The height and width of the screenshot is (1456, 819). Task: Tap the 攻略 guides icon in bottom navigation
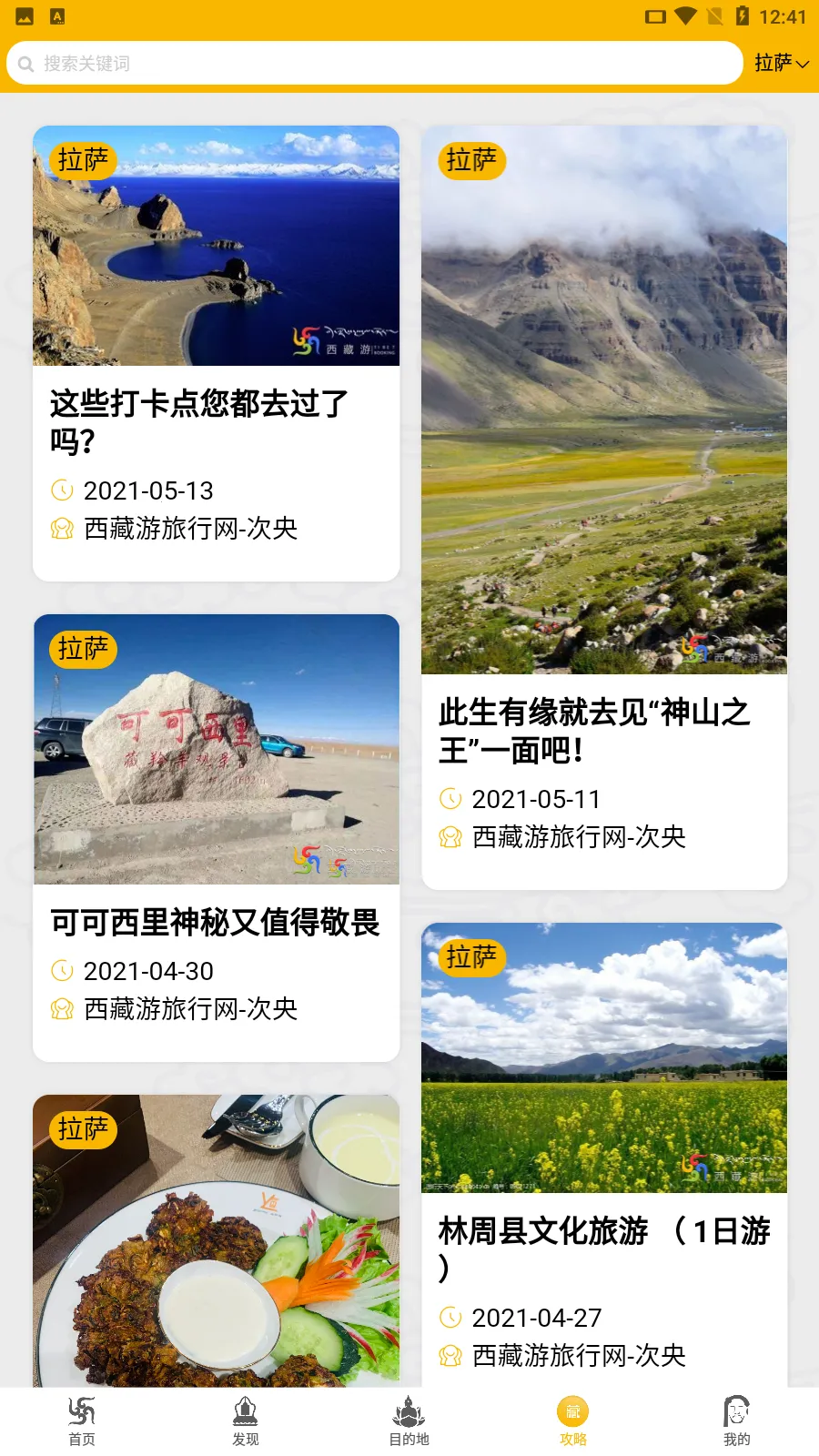[571, 1420]
